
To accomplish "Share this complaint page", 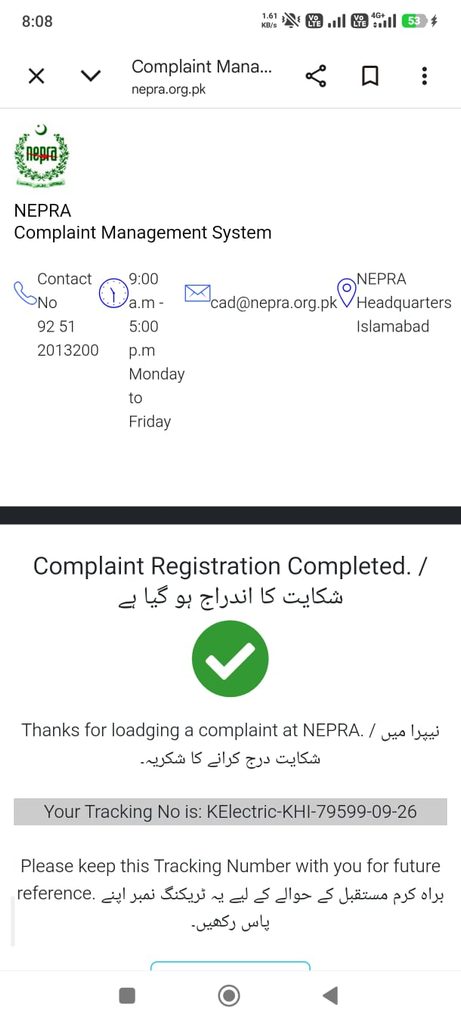I will pyautogui.click(x=315, y=76).
